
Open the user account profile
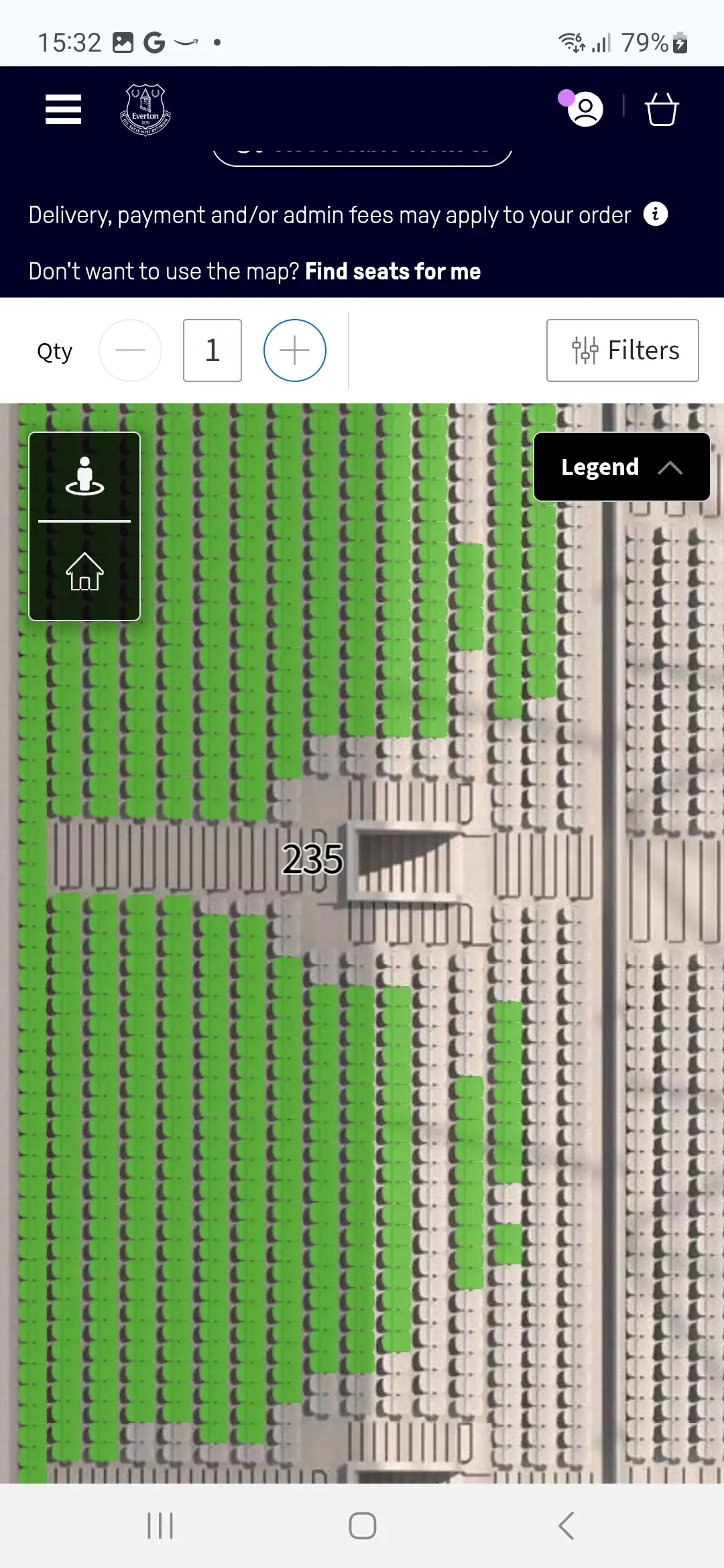[585, 109]
